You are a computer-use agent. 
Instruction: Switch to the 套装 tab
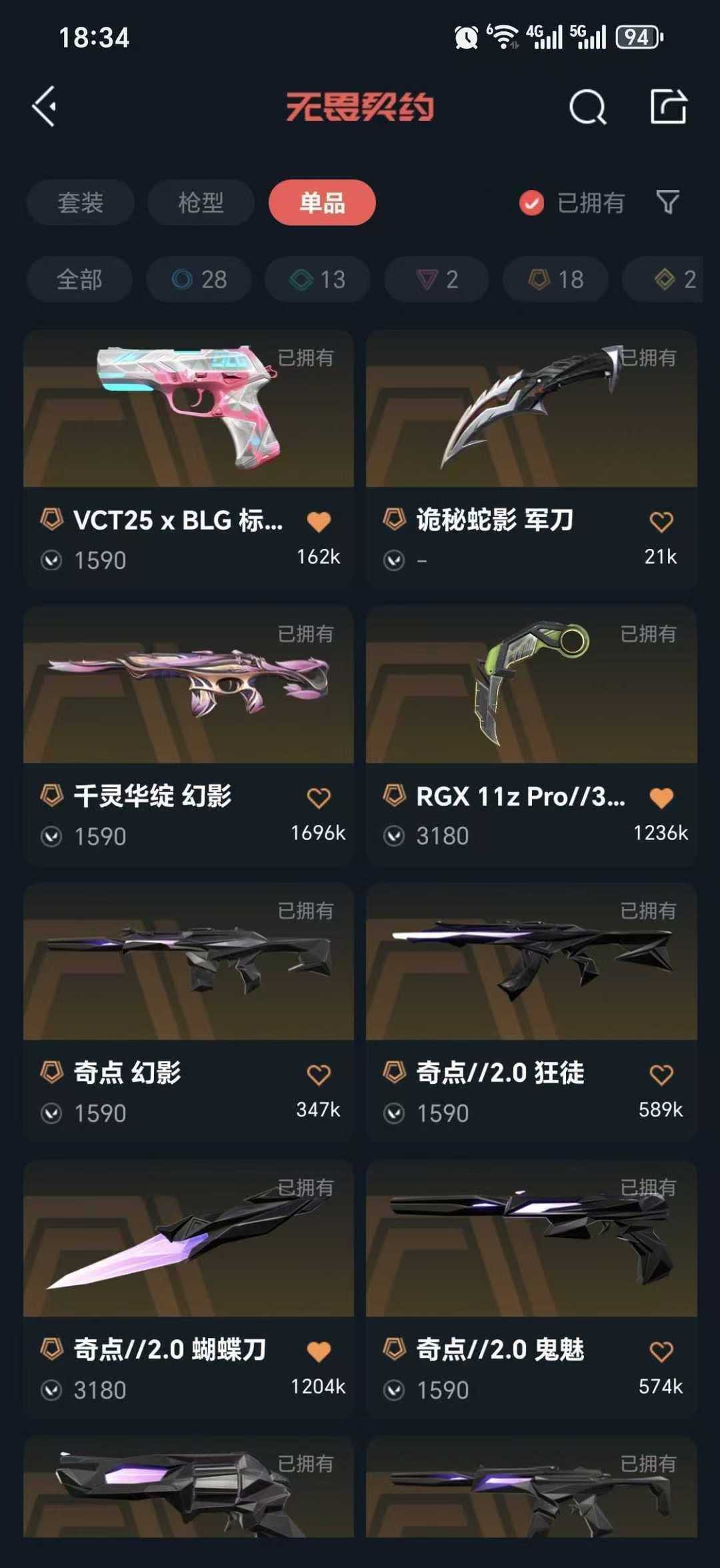[79, 203]
